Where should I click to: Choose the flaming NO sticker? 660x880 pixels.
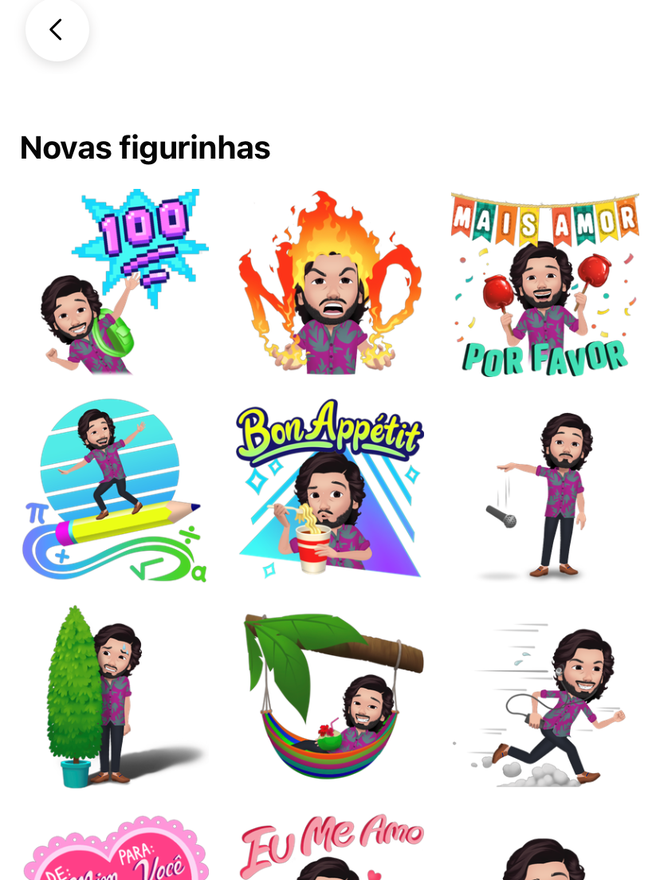330,282
